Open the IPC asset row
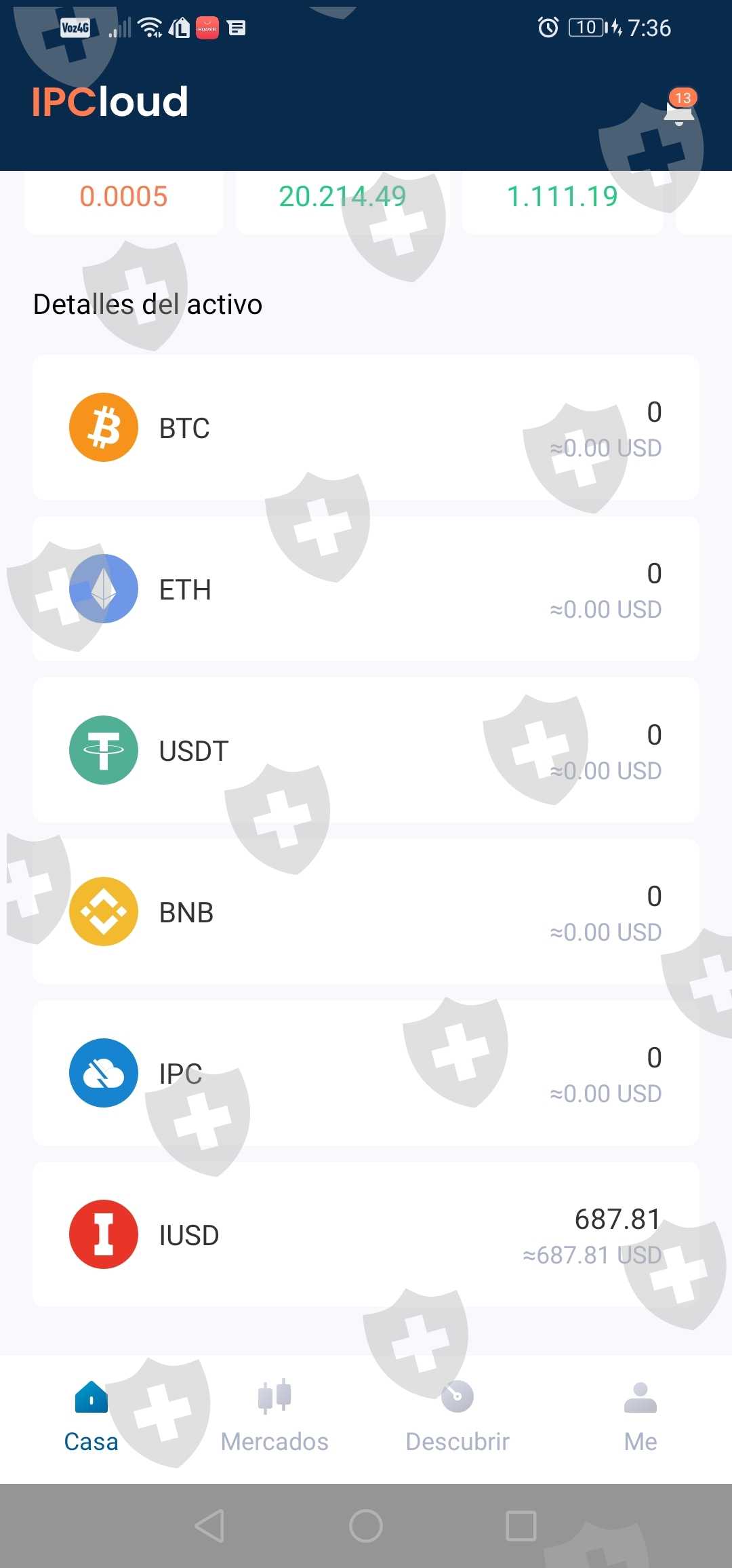 (366, 1074)
